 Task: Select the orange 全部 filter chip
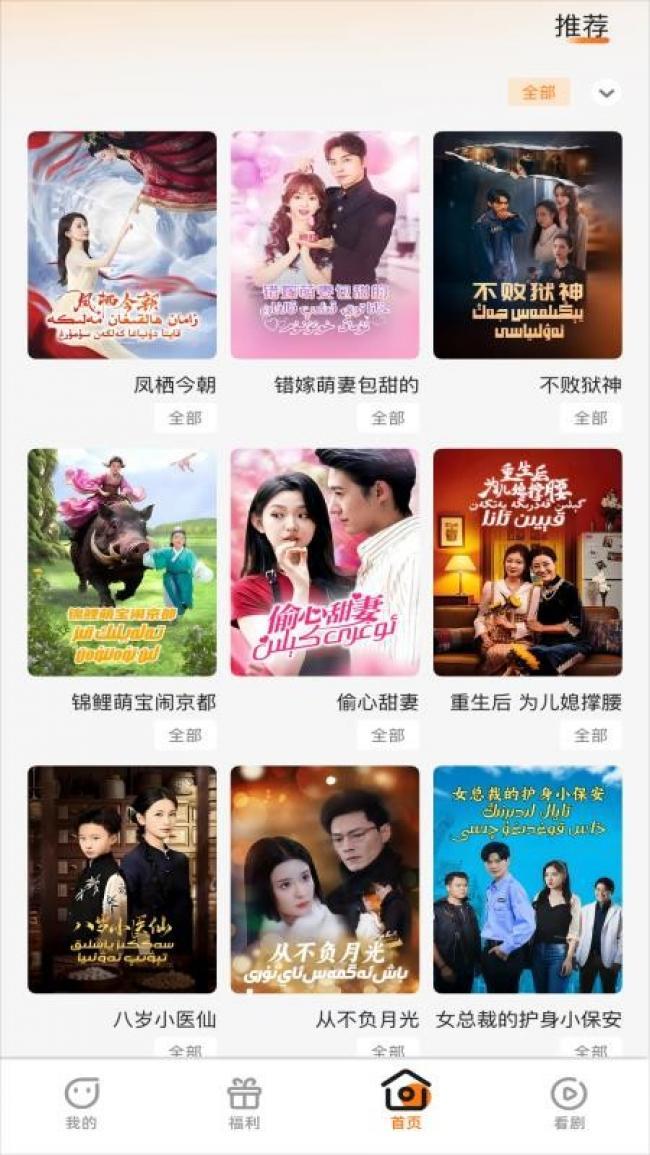[538, 92]
